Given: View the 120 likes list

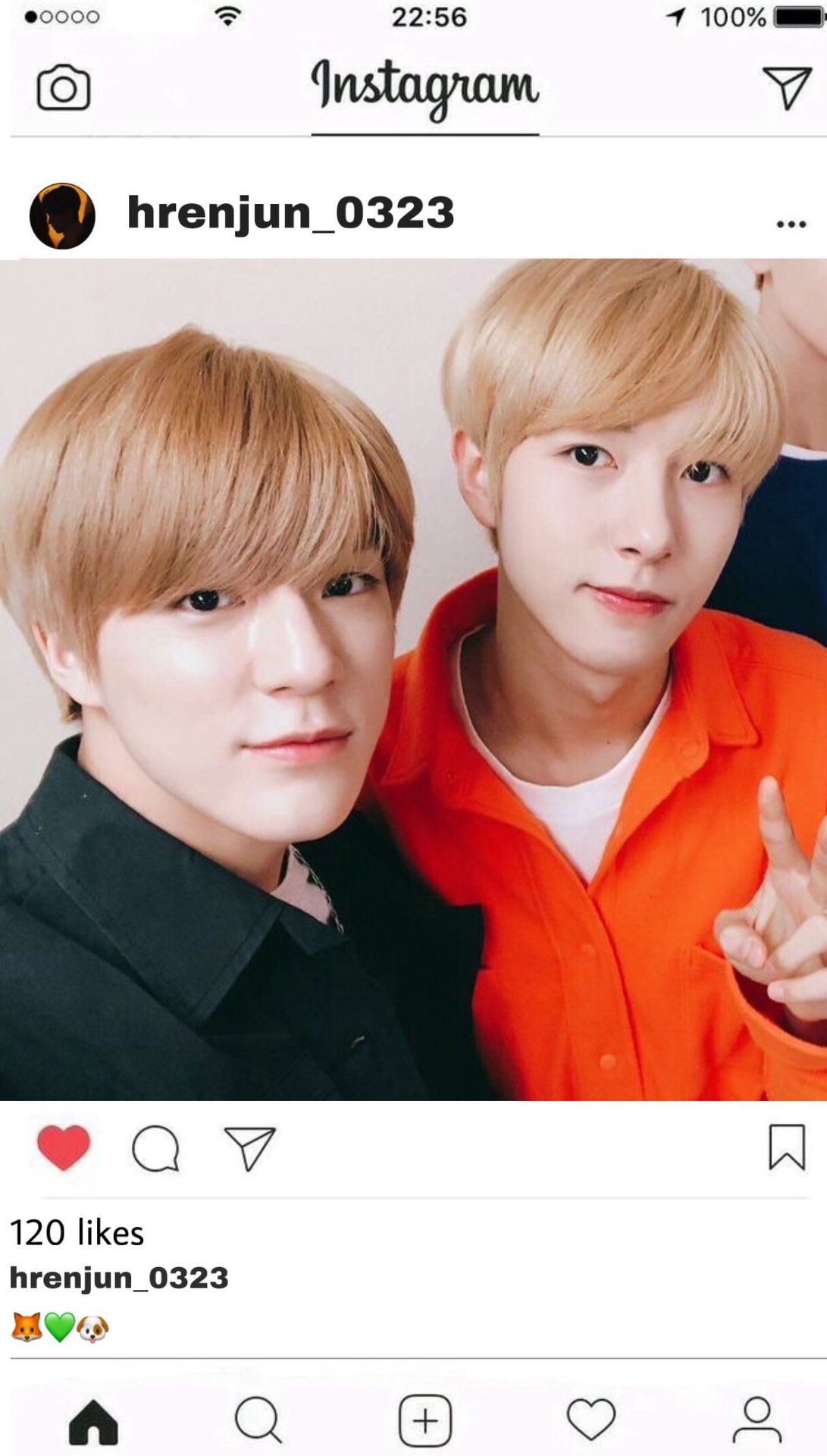Looking at the screenshot, I should (77, 1232).
